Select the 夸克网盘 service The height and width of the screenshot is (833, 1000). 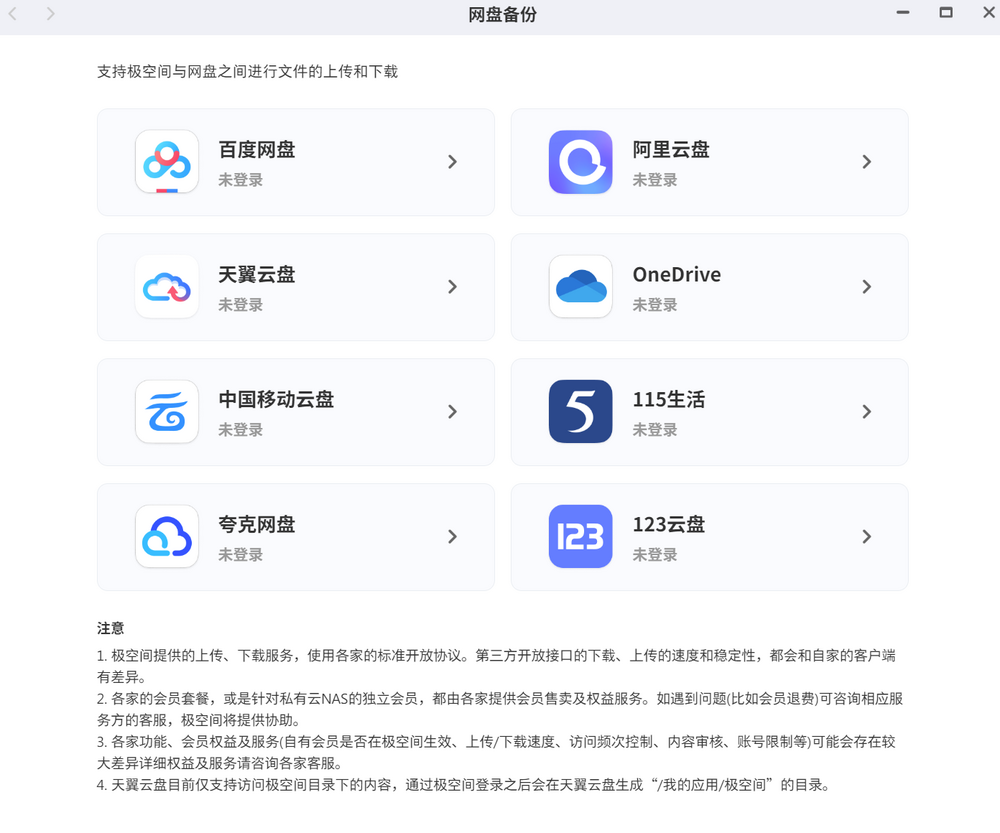296,537
